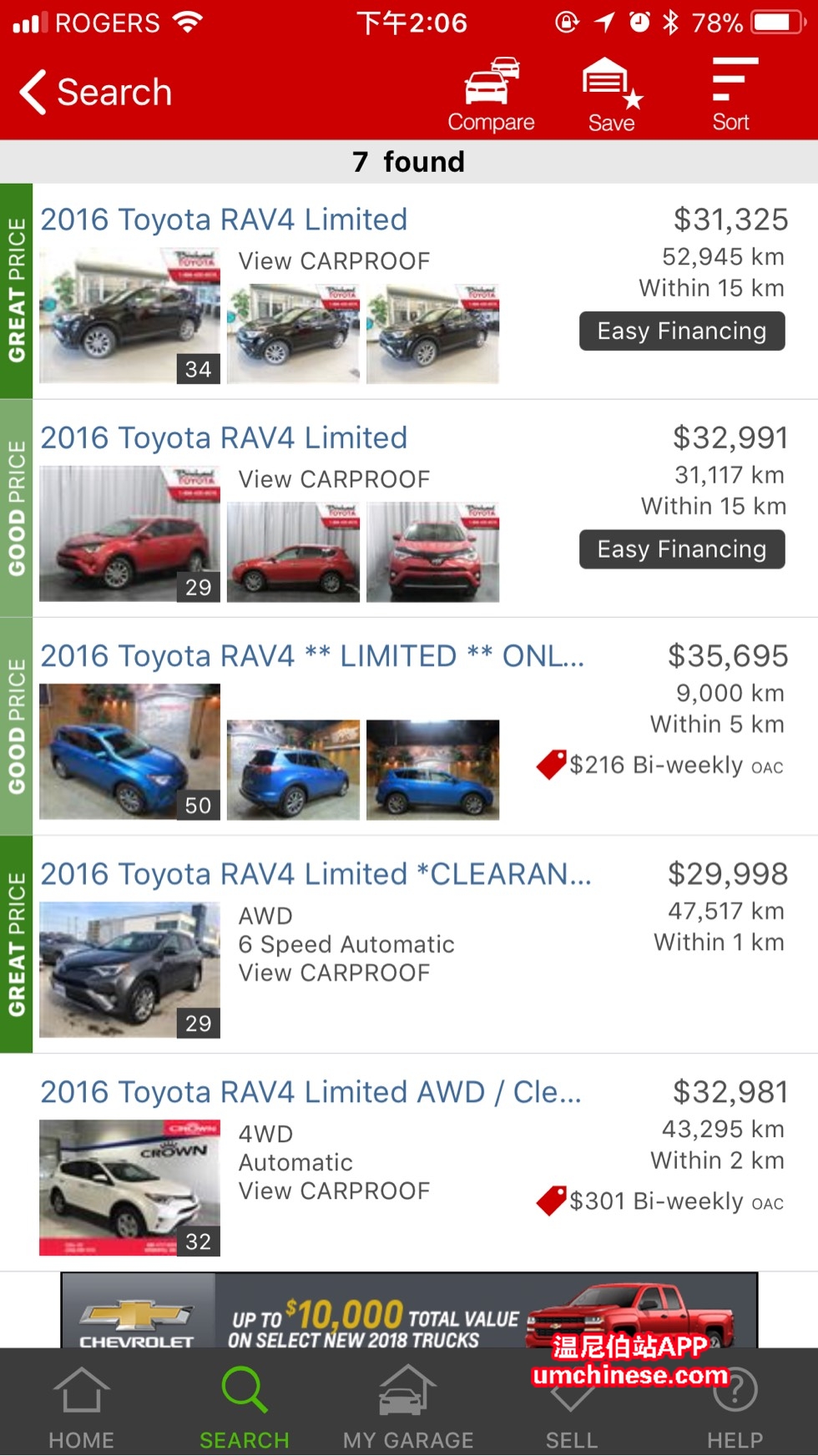Screen dimensions: 818x1456
Task: Open the $35,695 RAV4 LIMITED listing
Action: tap(312, 656)
